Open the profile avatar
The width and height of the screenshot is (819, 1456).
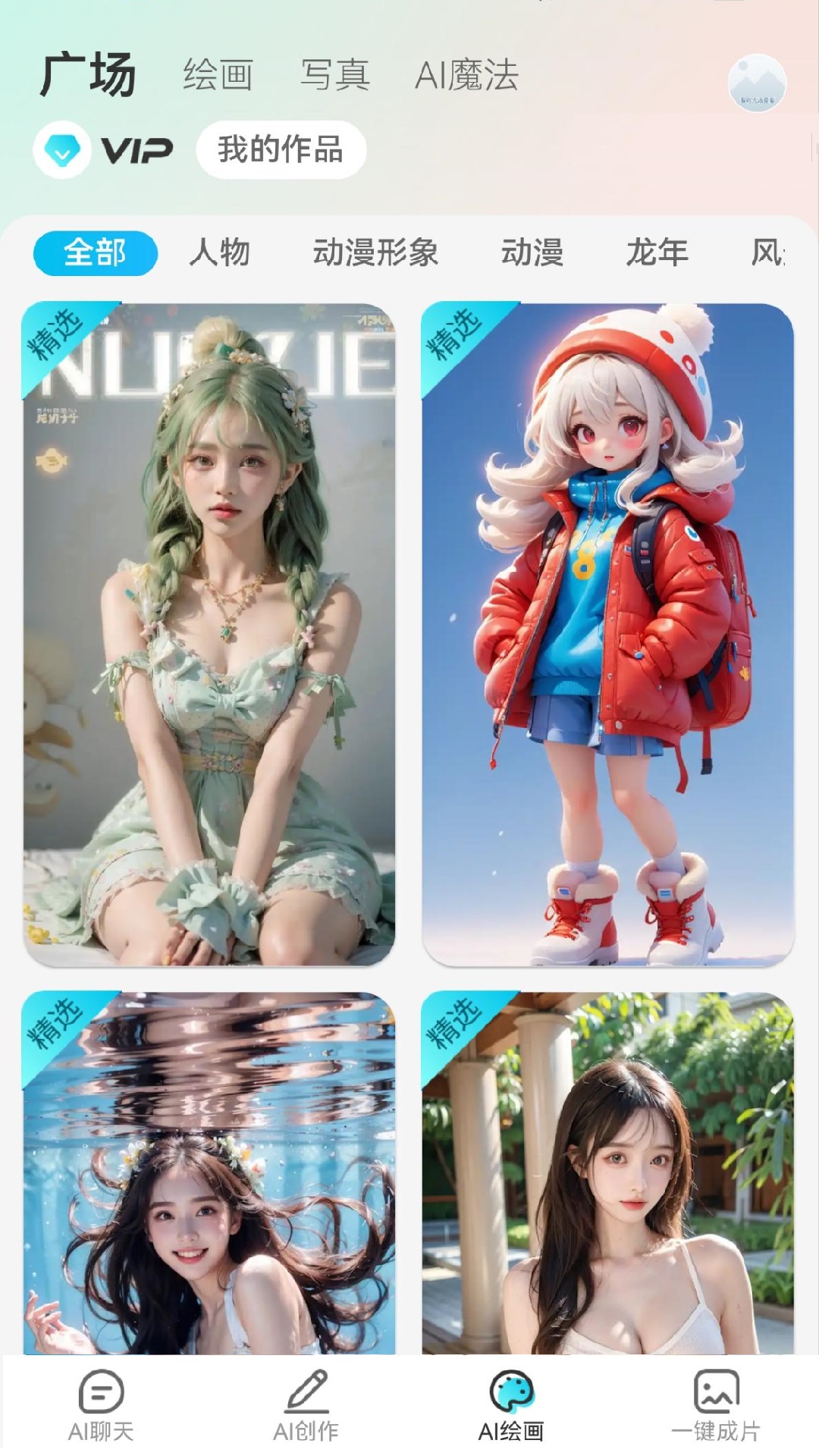[756, 83]
